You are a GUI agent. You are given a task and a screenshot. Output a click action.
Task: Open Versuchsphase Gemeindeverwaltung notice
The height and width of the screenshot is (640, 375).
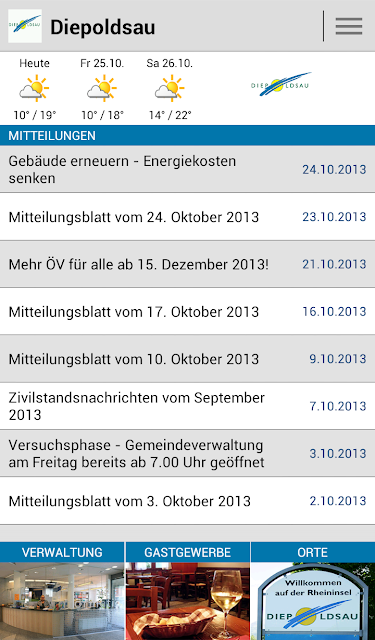click(187, 453)
